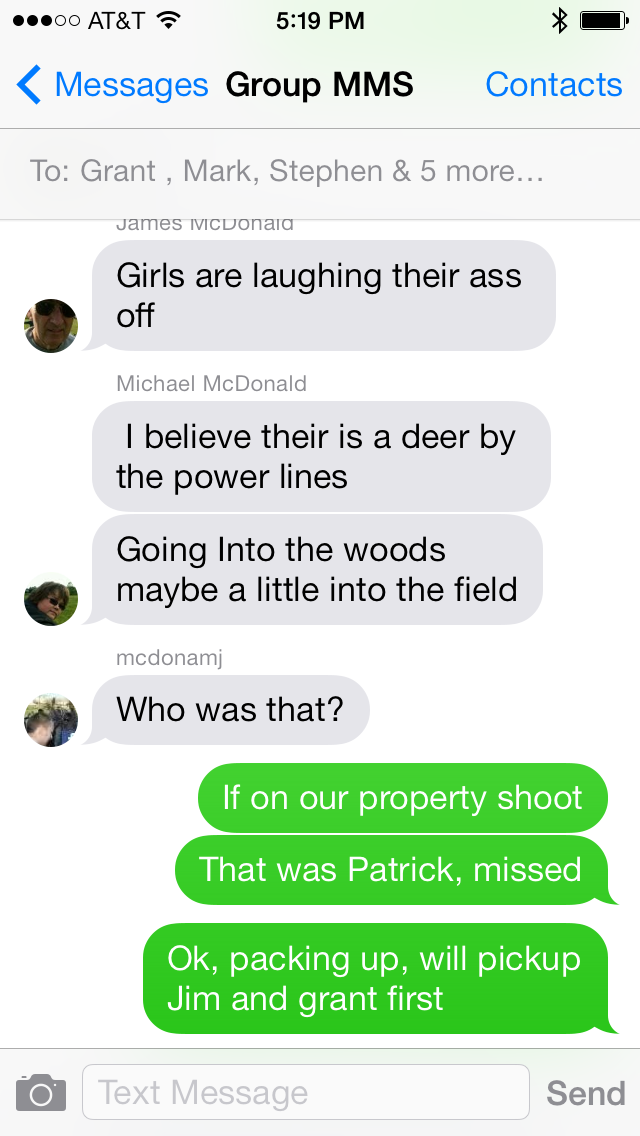Open Contacts for this group
The width and height of the screenshot is (640, 1136).
(554, 85)
